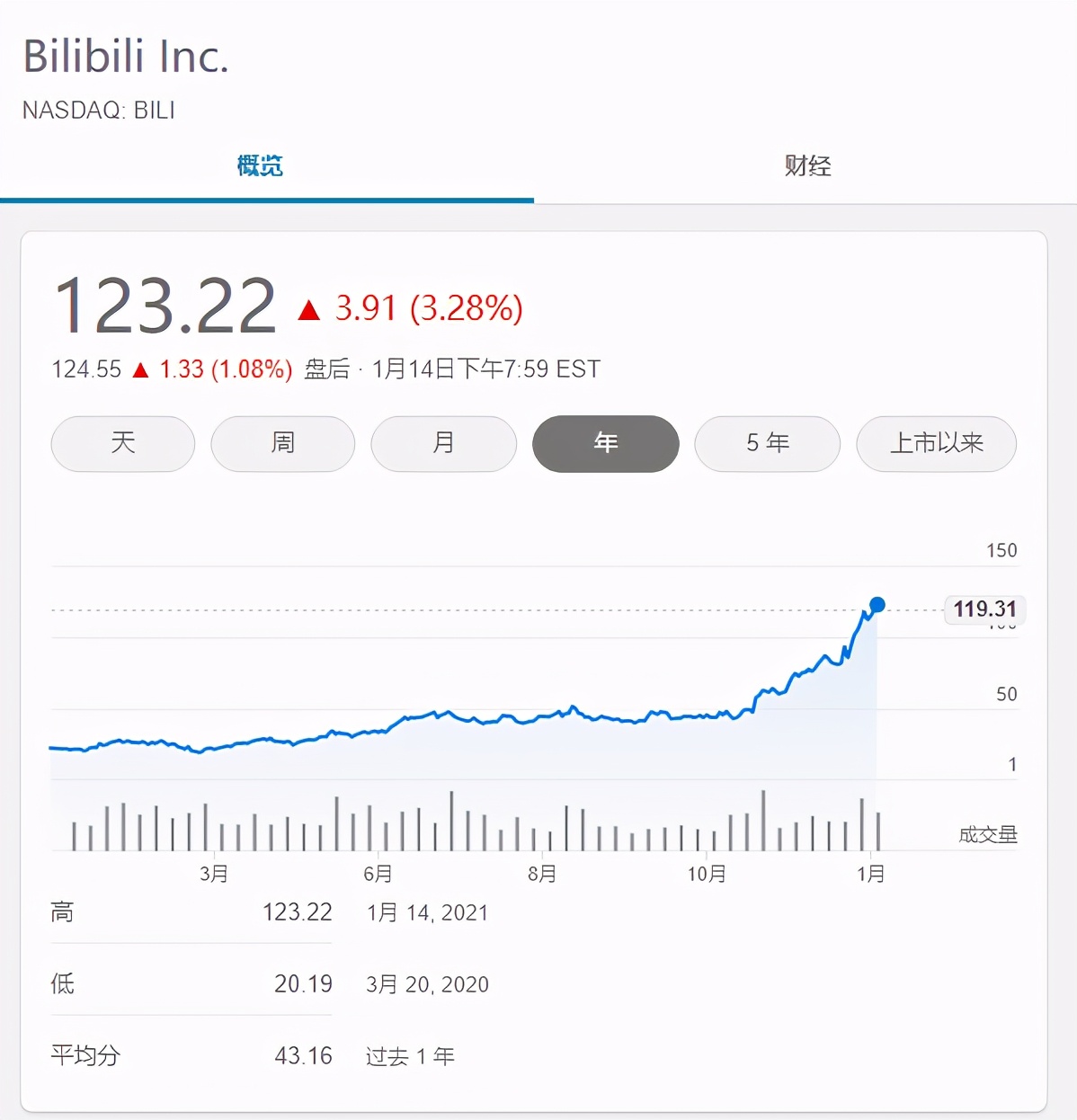Select the 月 time range button
The width and height of the screenshot is (1077, 1120).
point(443,443)
